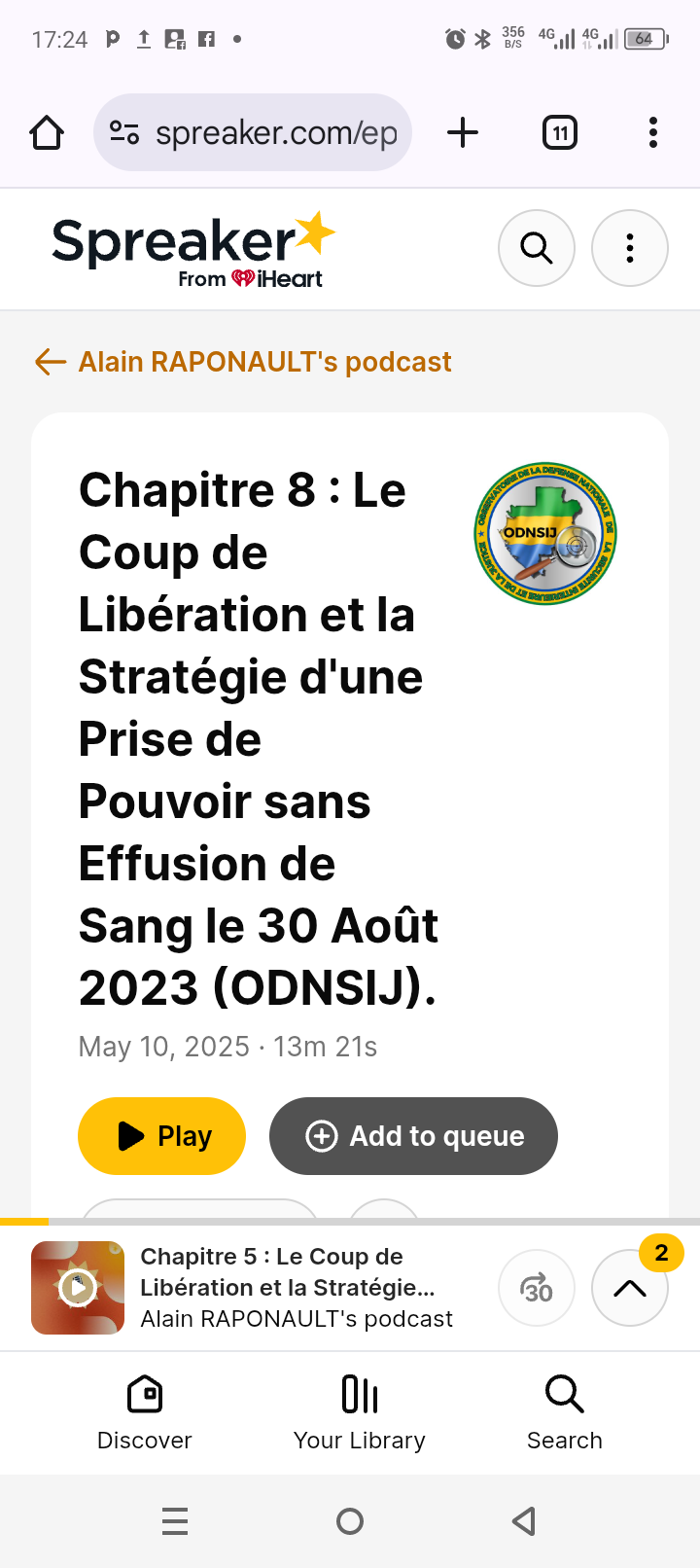Open Spreaker's three-dot options menu
This screenshot has height=1568, width=700.
coord(629,248)
